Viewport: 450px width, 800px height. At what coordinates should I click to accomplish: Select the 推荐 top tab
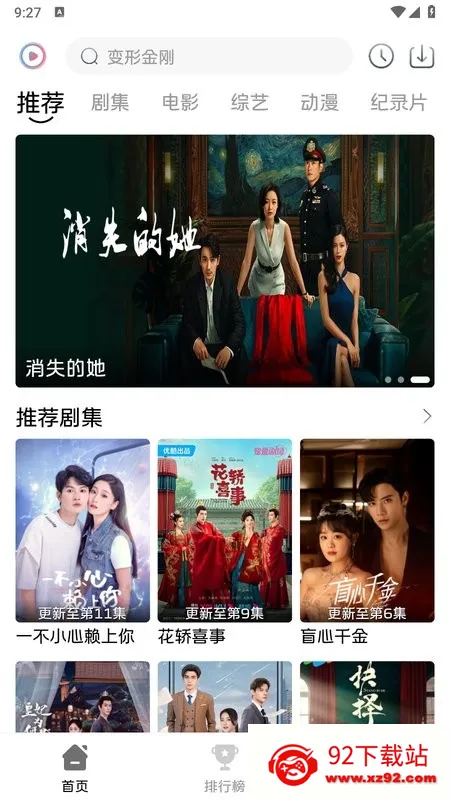[x=41, y=105]
